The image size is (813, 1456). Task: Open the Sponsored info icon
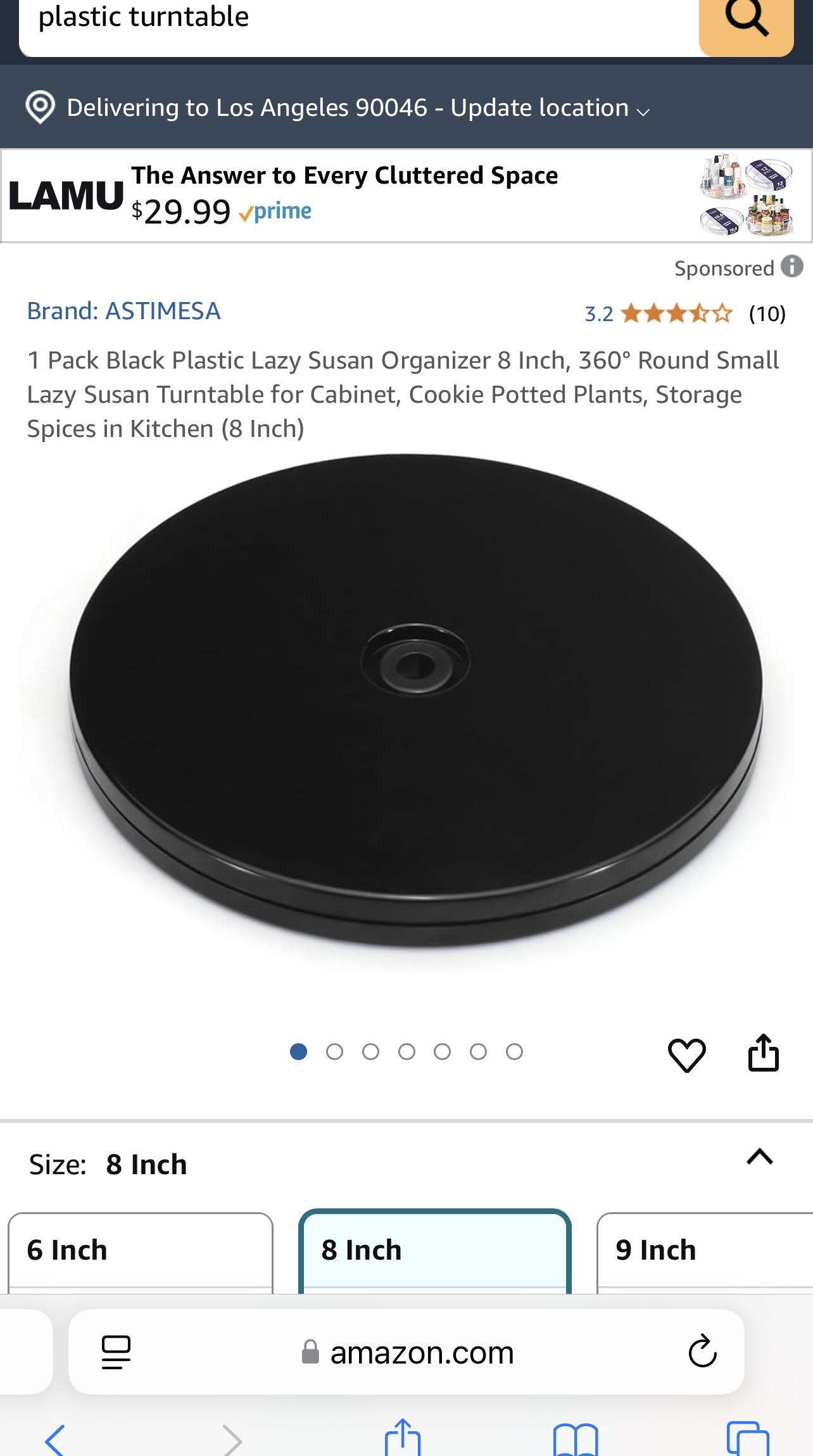pyautogui.click(x=791, y=267)
